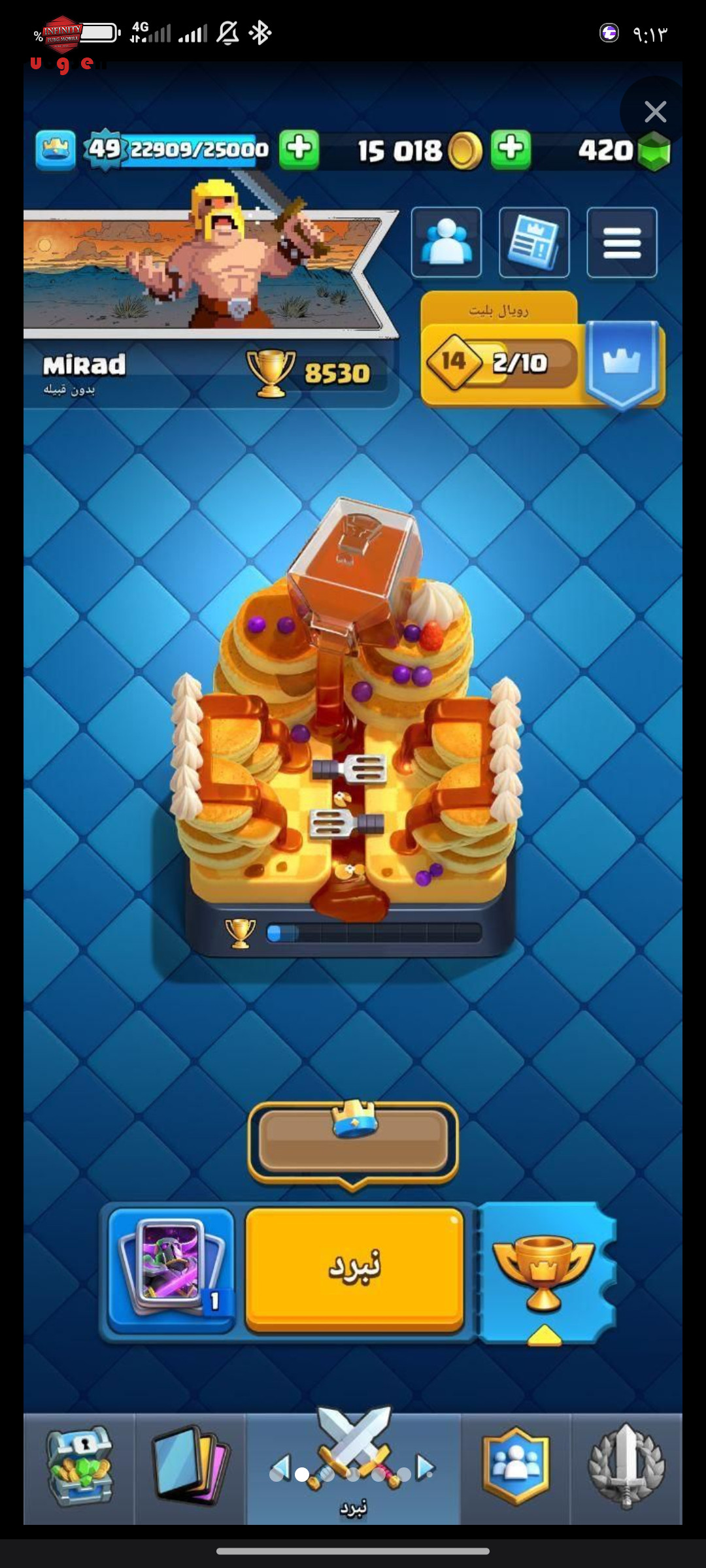The height and width of the screenshot is (1568, 706).
Task: Open the battle deck card selector
Action: (171, 1269)
